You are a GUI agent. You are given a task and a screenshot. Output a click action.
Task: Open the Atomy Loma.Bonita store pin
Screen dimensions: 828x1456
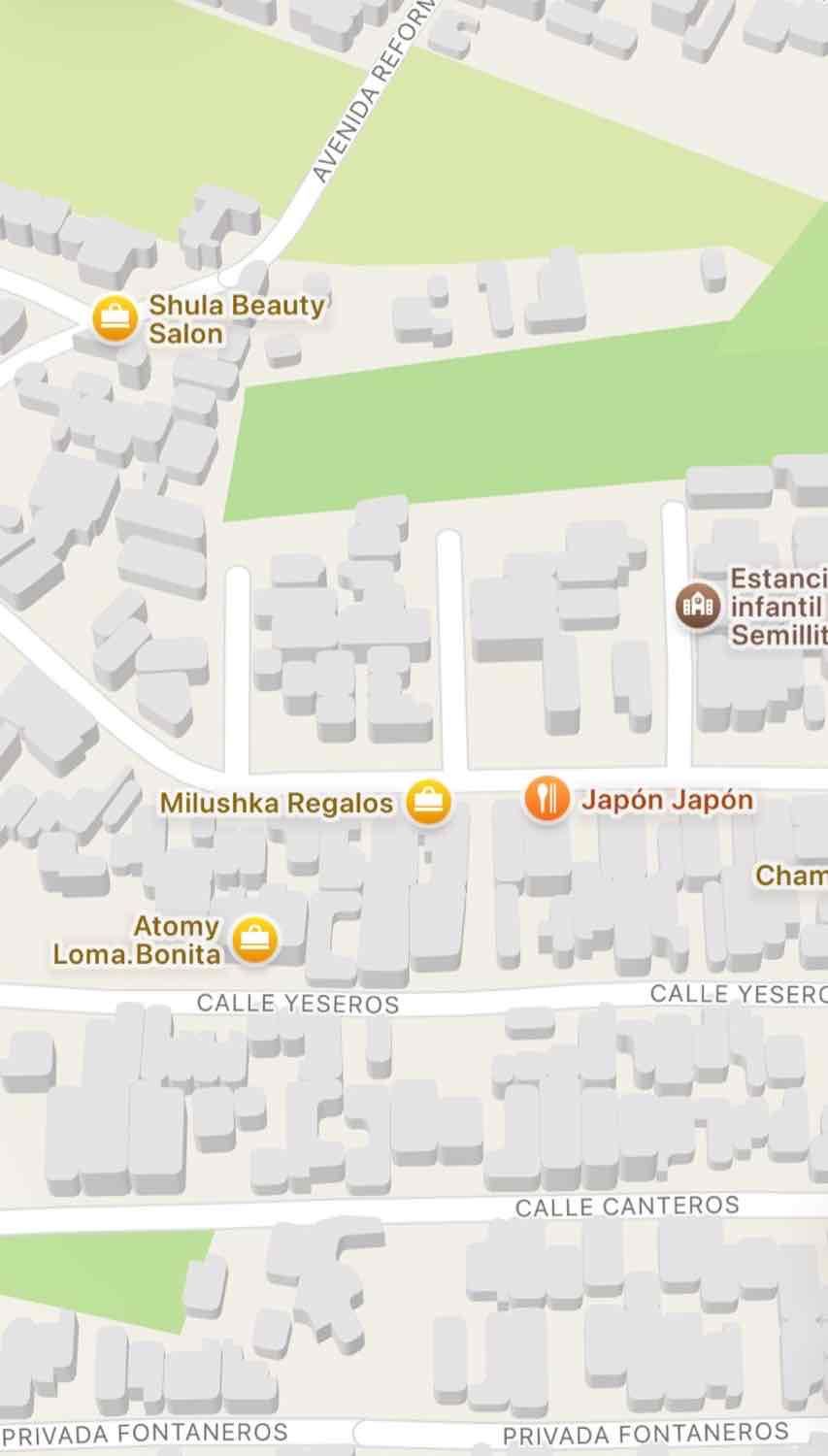coord(256,940)
